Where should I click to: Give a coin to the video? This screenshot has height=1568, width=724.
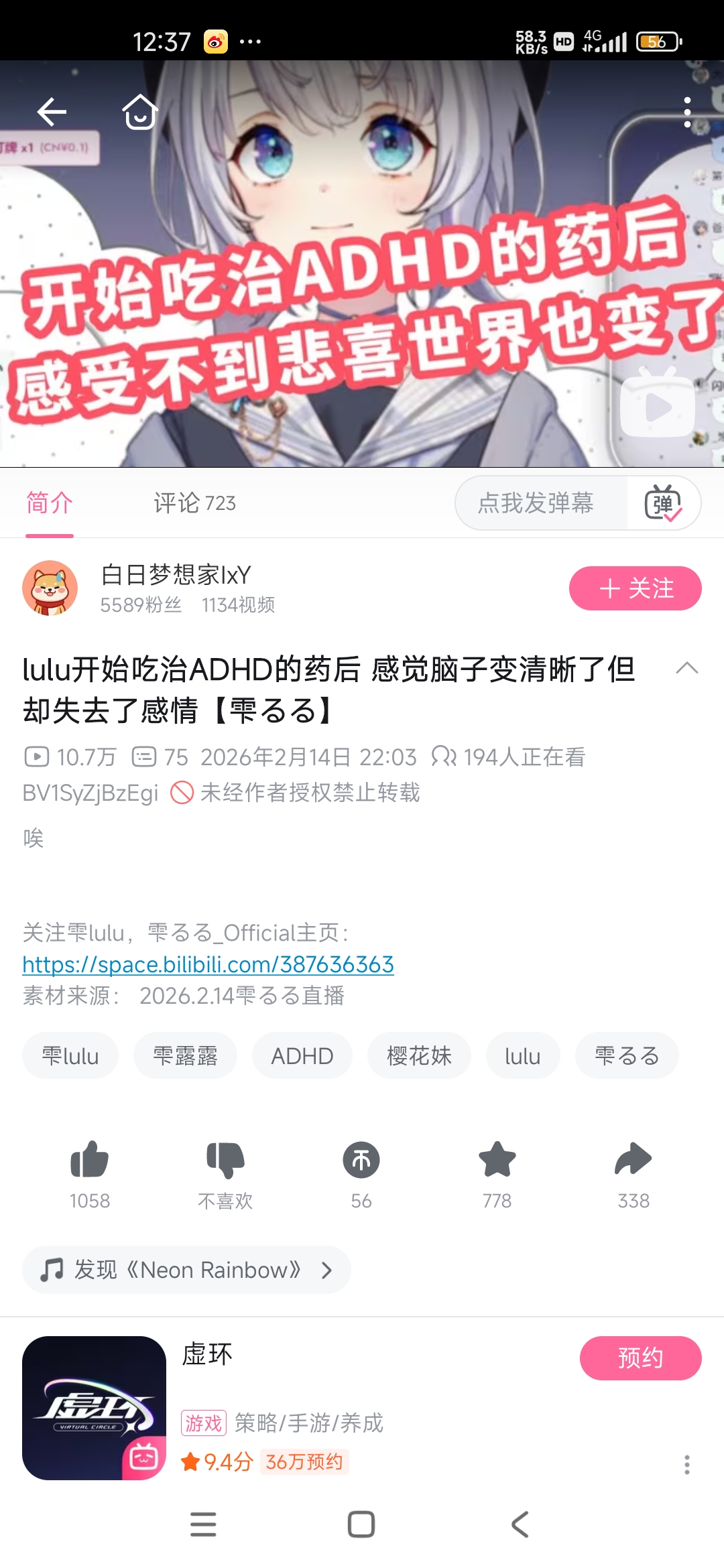click(361, 1160)
